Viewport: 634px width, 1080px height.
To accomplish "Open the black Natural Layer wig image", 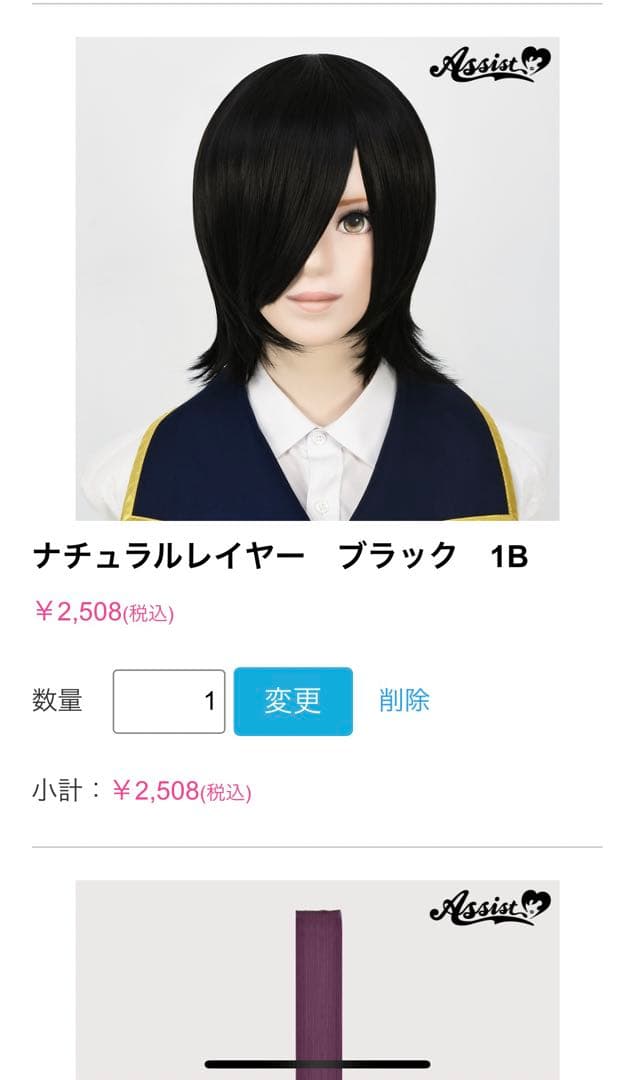I will coord(317,278).
